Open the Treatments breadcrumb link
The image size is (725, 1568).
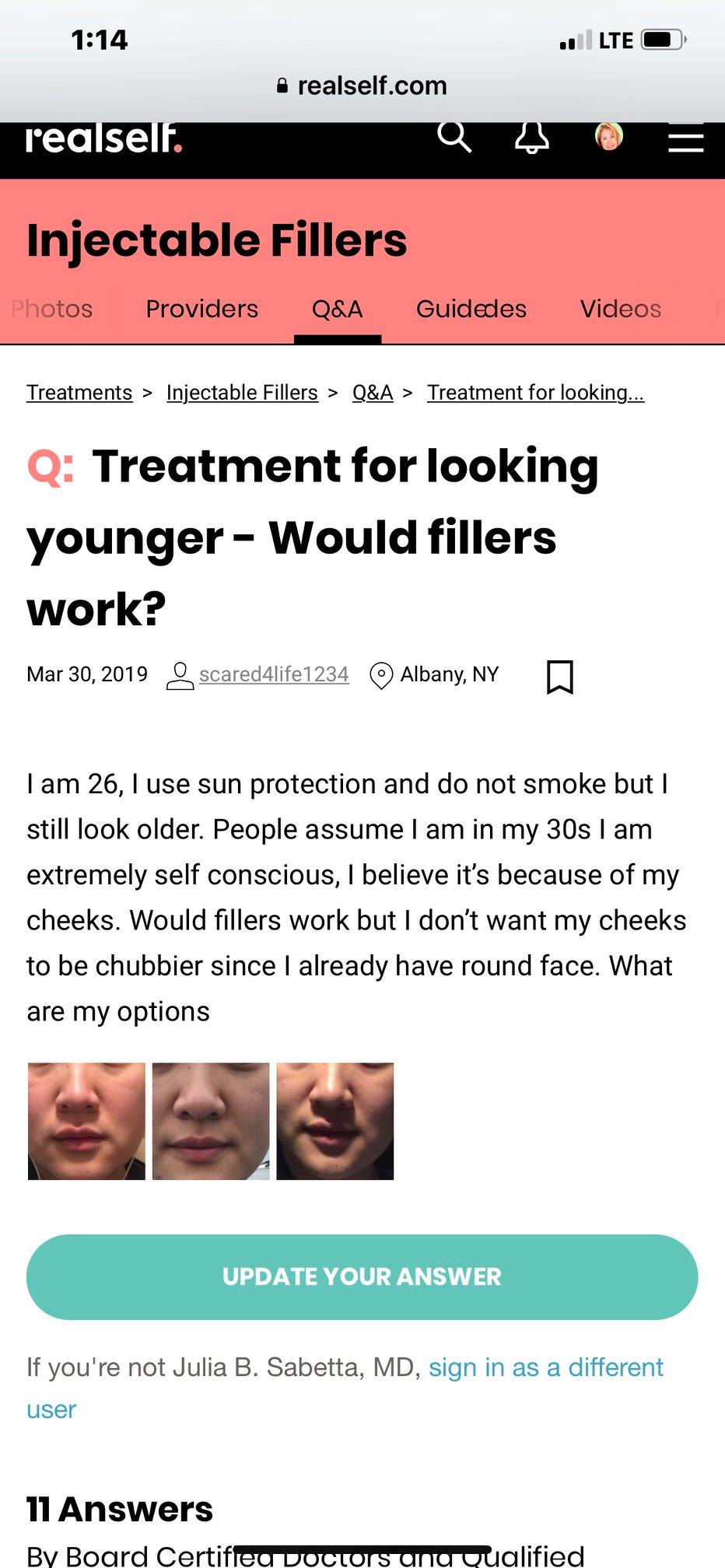[x=79, y=392]
